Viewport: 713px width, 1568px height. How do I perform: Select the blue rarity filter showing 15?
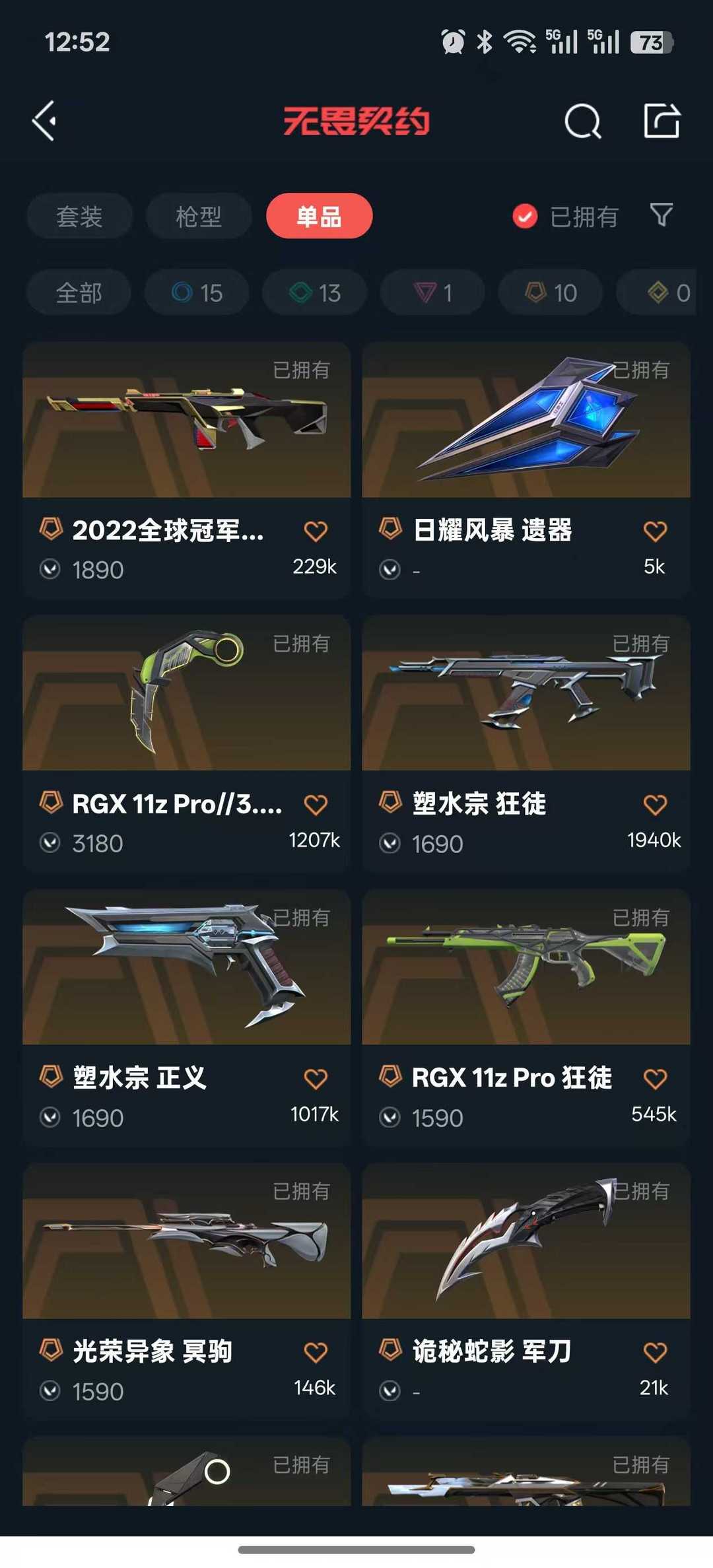(196, 292)
